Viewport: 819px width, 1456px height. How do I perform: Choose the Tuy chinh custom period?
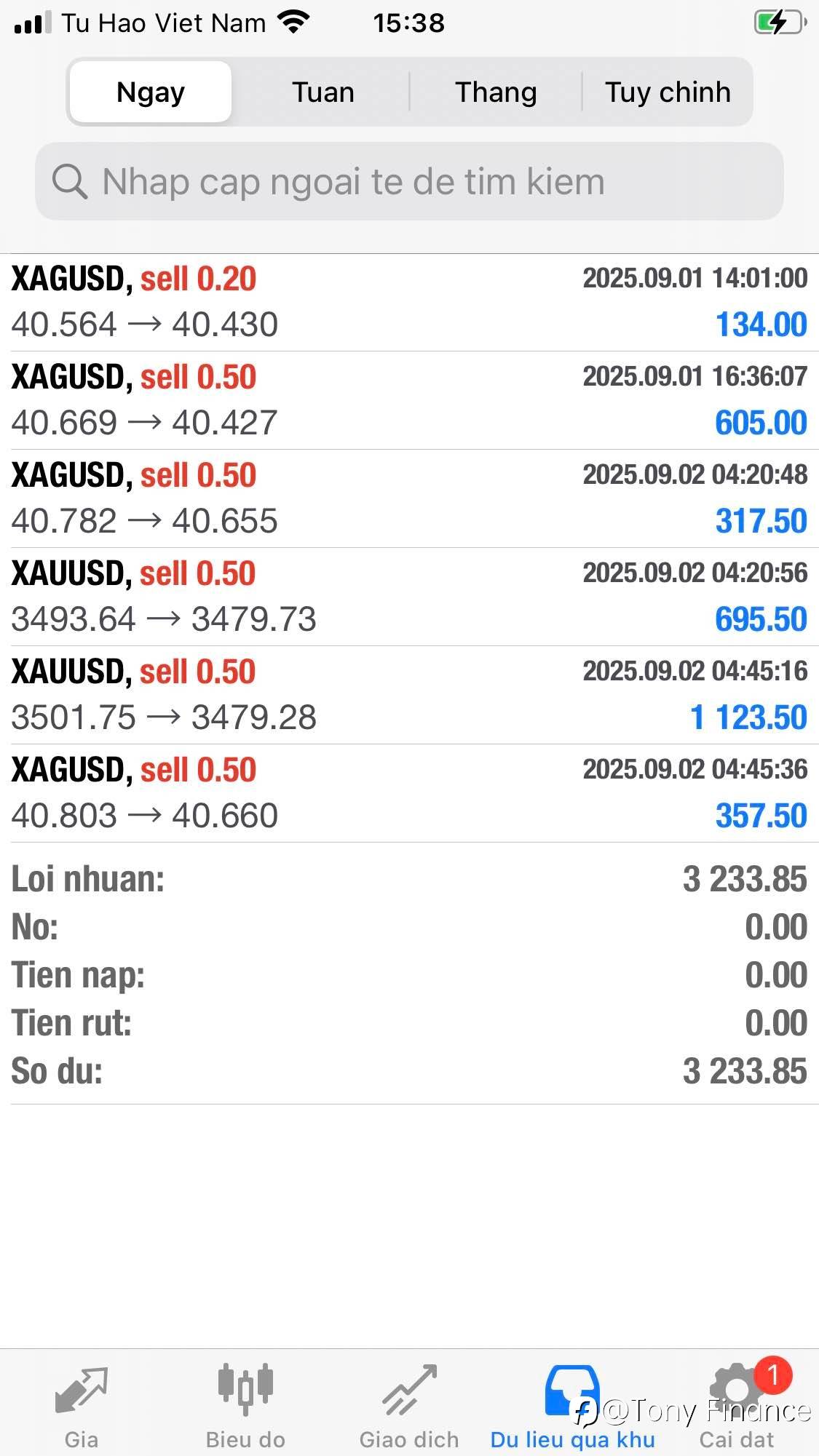668,92
